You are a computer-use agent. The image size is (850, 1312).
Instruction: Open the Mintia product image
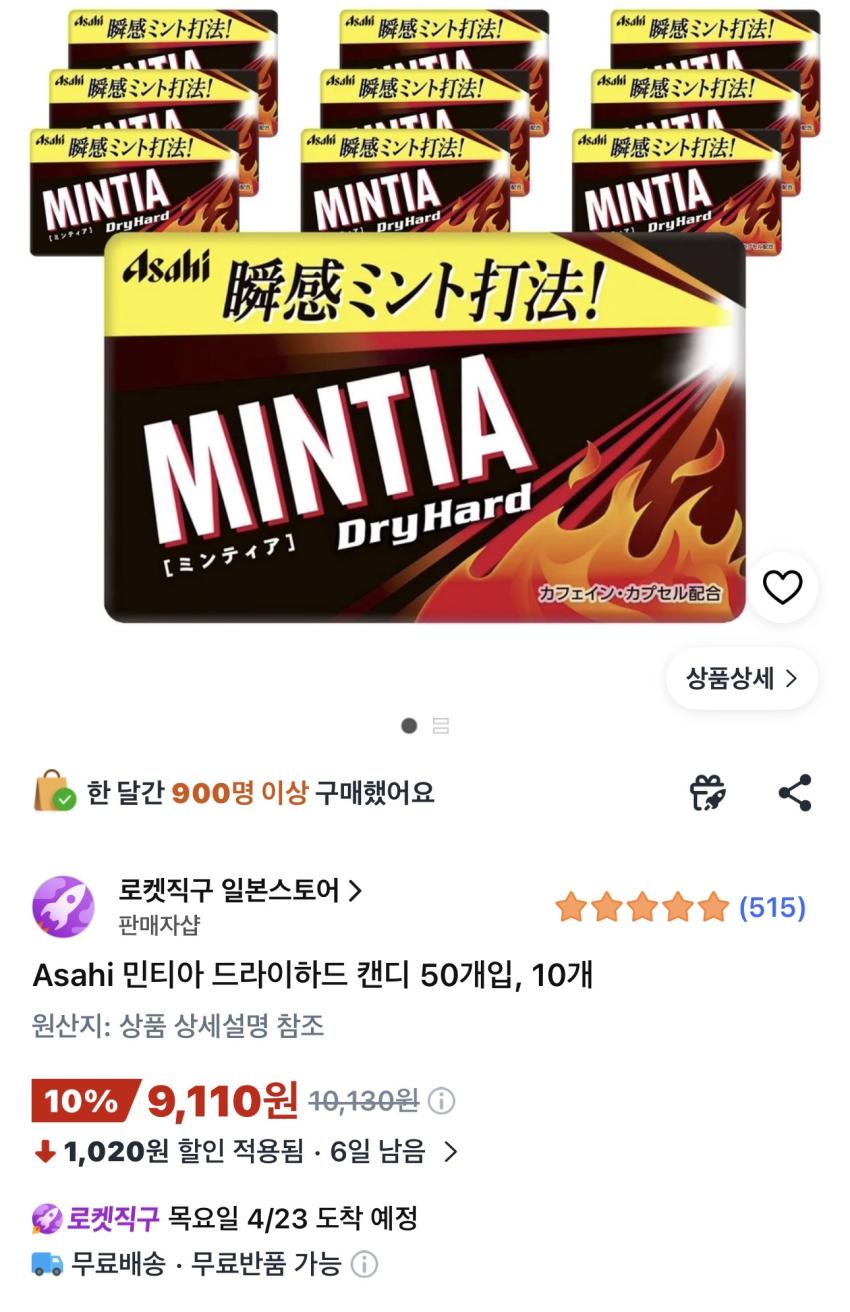click(x=424, y=428)
